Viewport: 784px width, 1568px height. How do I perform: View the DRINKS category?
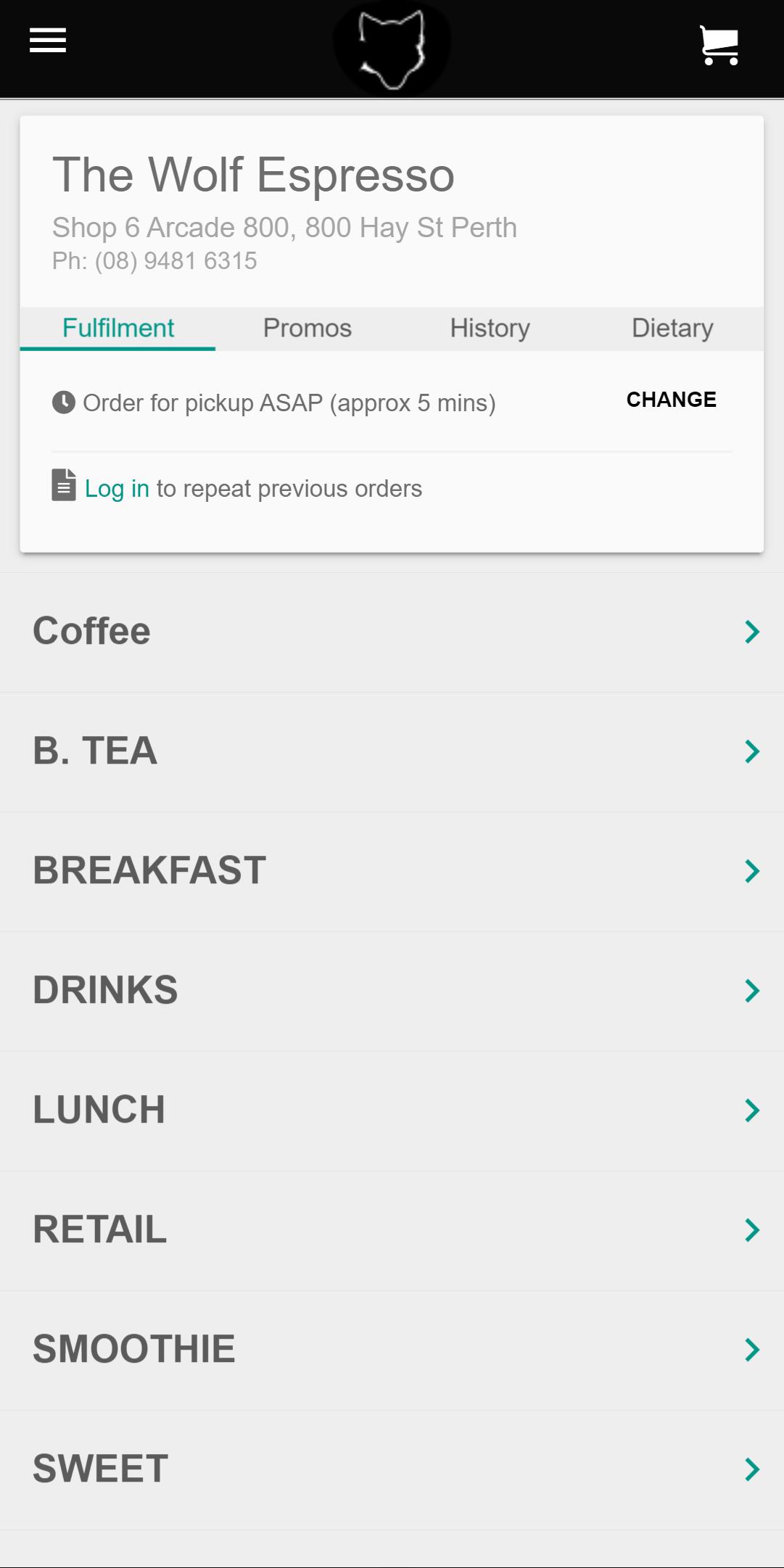[392, 991]
